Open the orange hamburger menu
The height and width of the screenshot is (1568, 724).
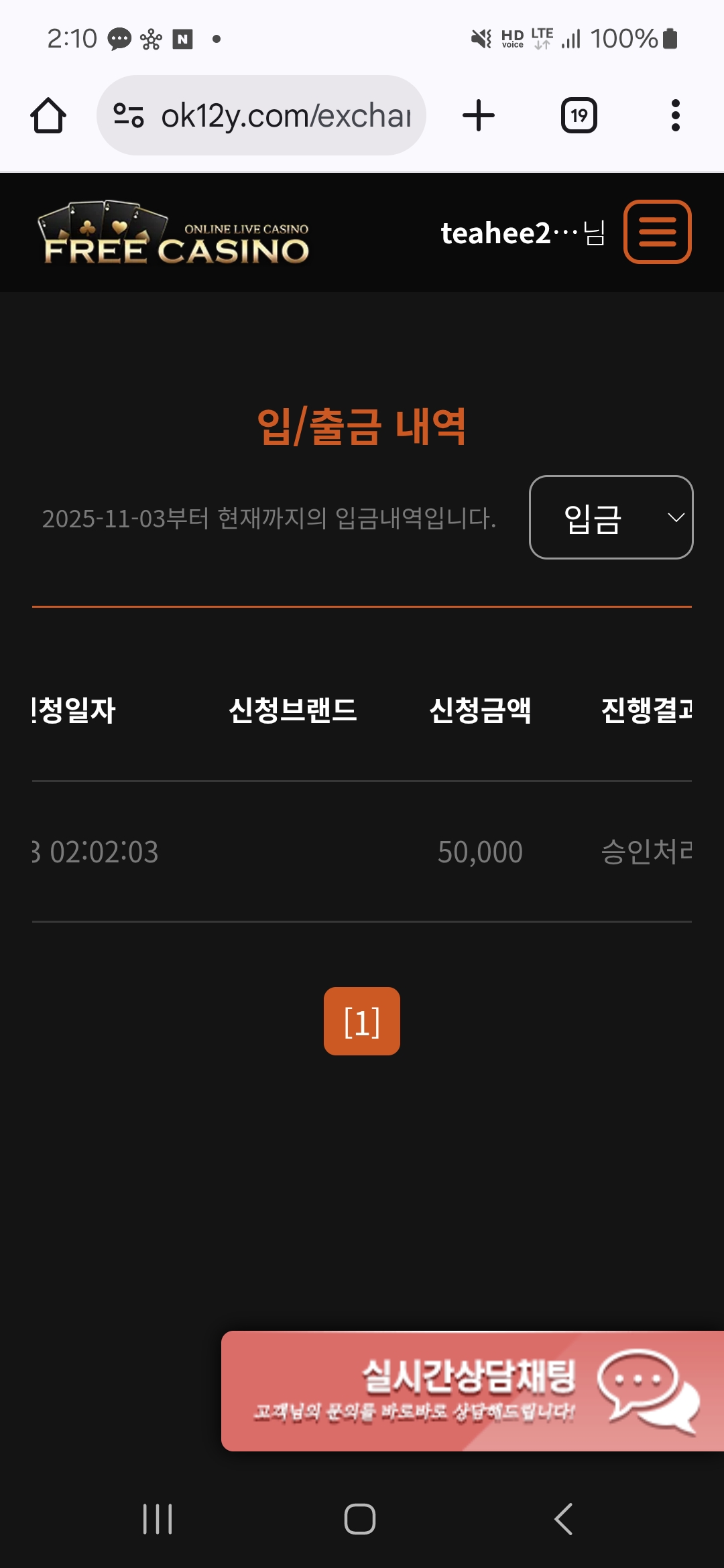click(657, 232)
